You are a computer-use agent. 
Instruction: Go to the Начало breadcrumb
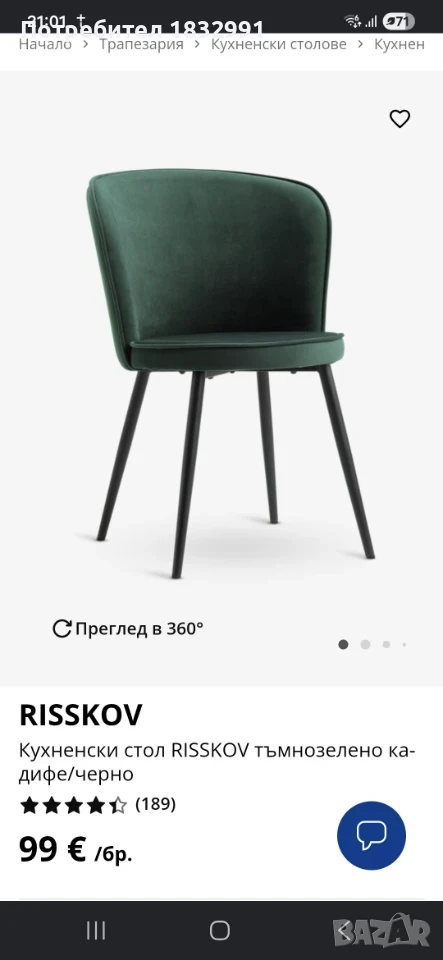point(45,44)
